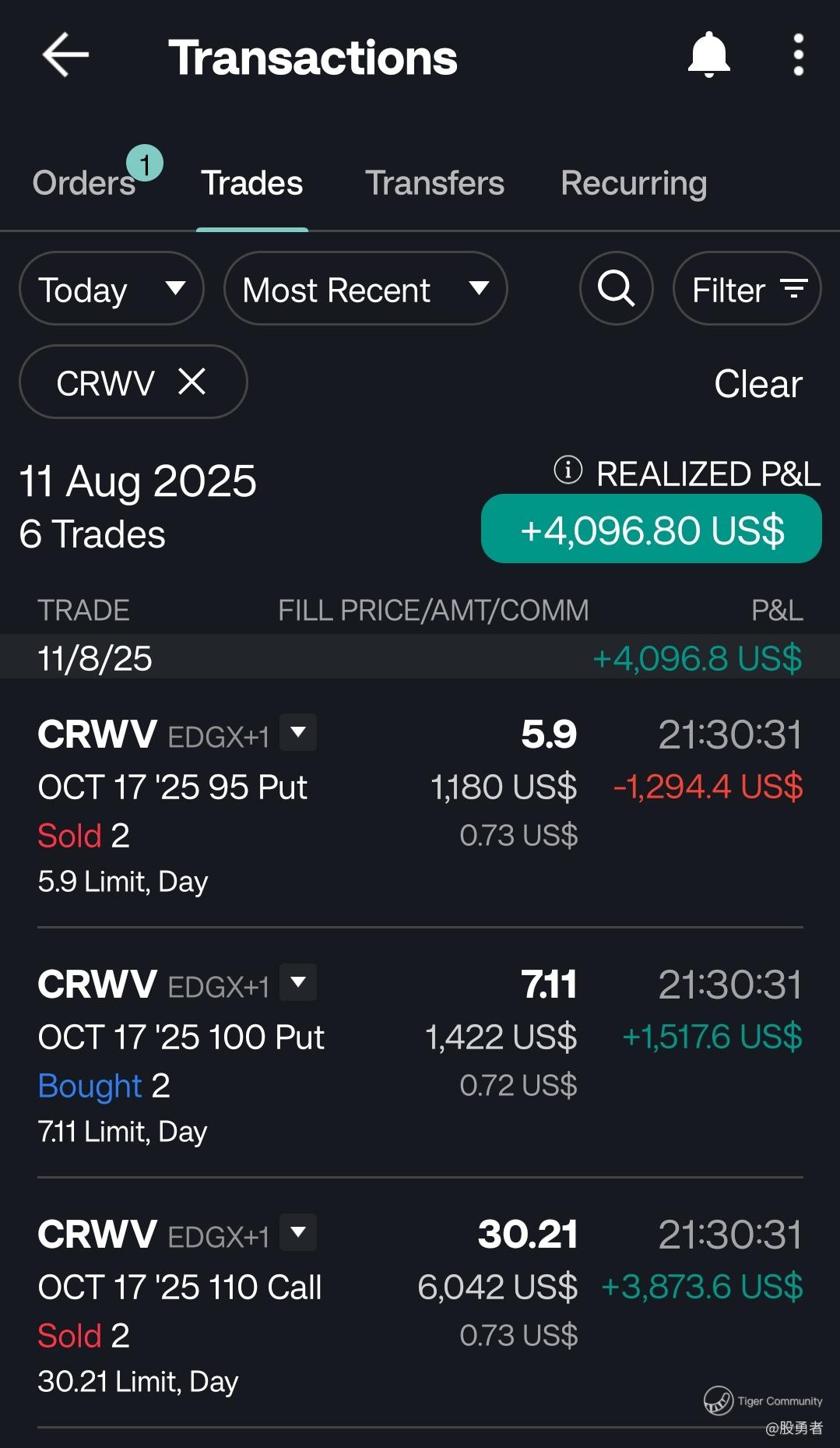Open the 95 Put sold trade
840x1448 pixels.
coord(173,788)
